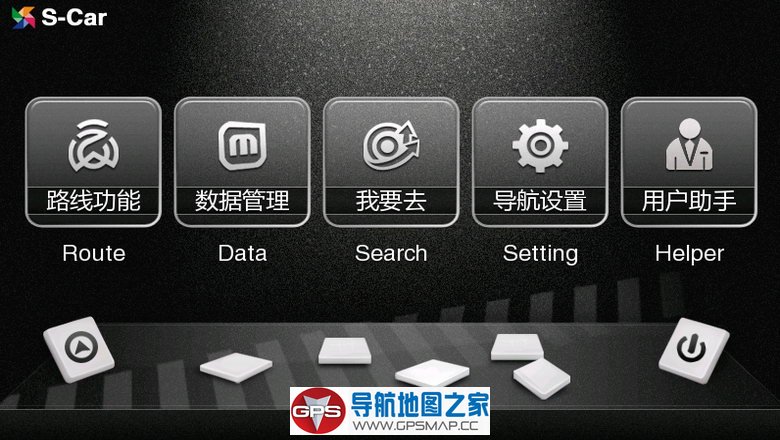Open 导航设置 navigation Setting
780x440 pixels.
[x=540, y=162]
